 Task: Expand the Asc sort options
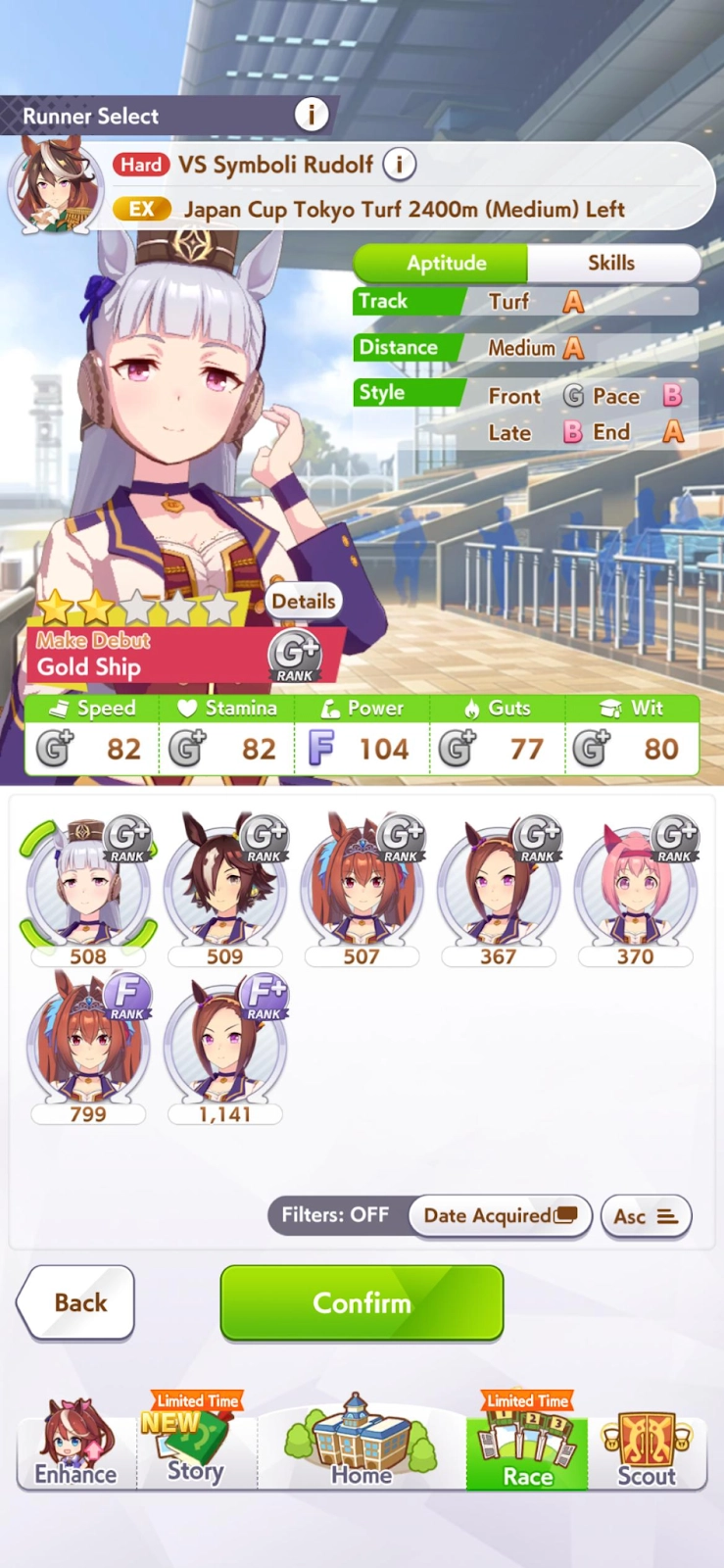pyautogui.click(x=646, y=1216)
